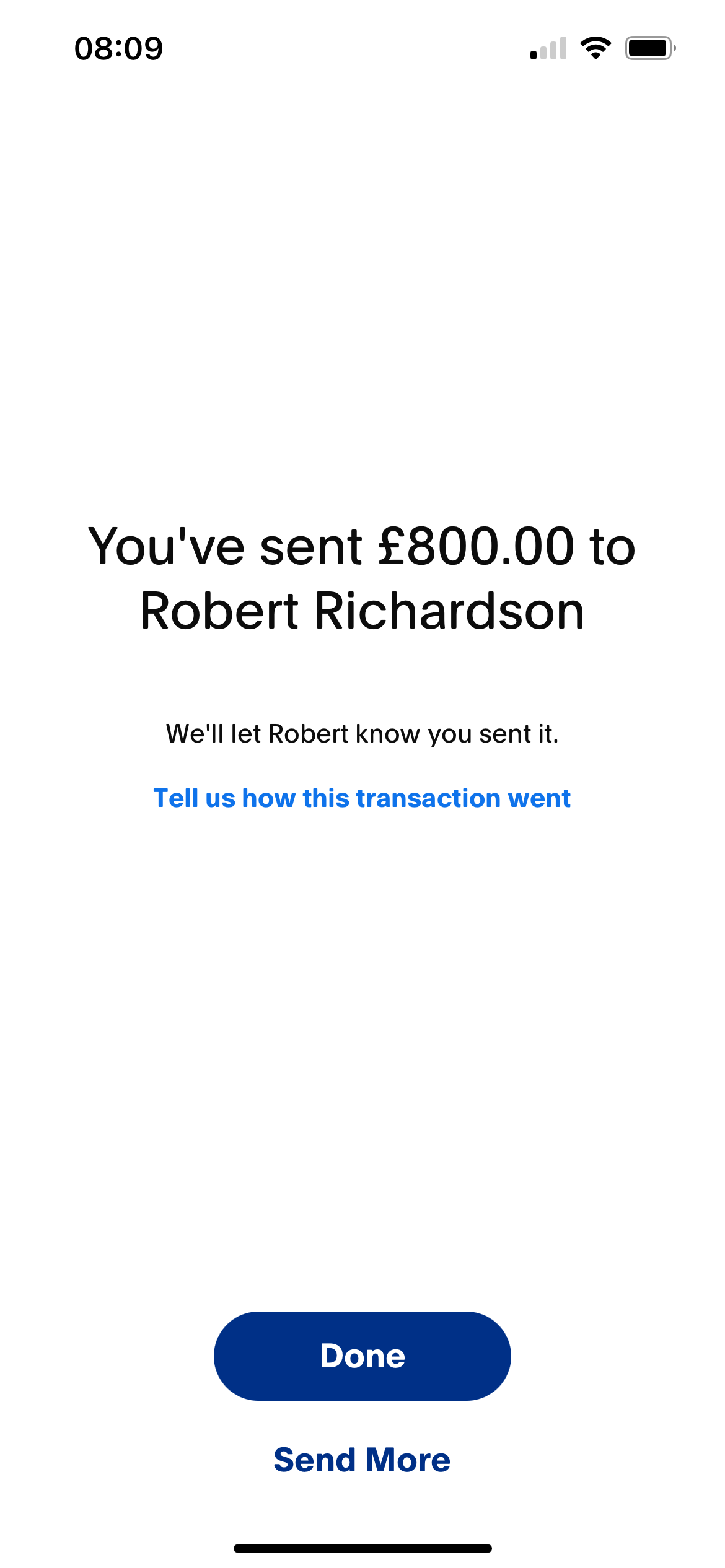
Task: Select Send More to send another payment
Action: [x=362, y=1460]
